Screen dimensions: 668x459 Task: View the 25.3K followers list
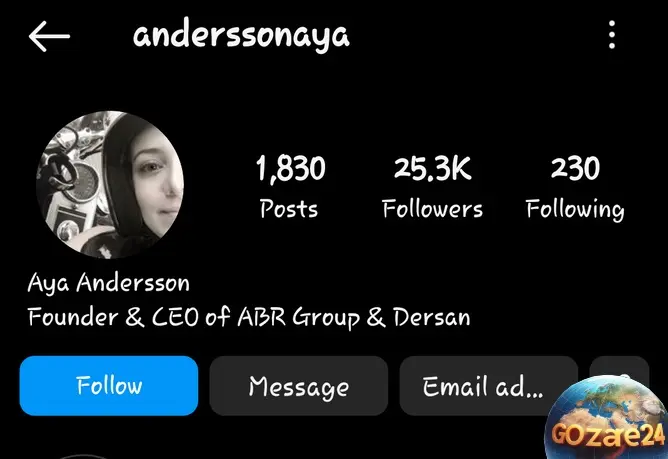click(x=432, y=187)
